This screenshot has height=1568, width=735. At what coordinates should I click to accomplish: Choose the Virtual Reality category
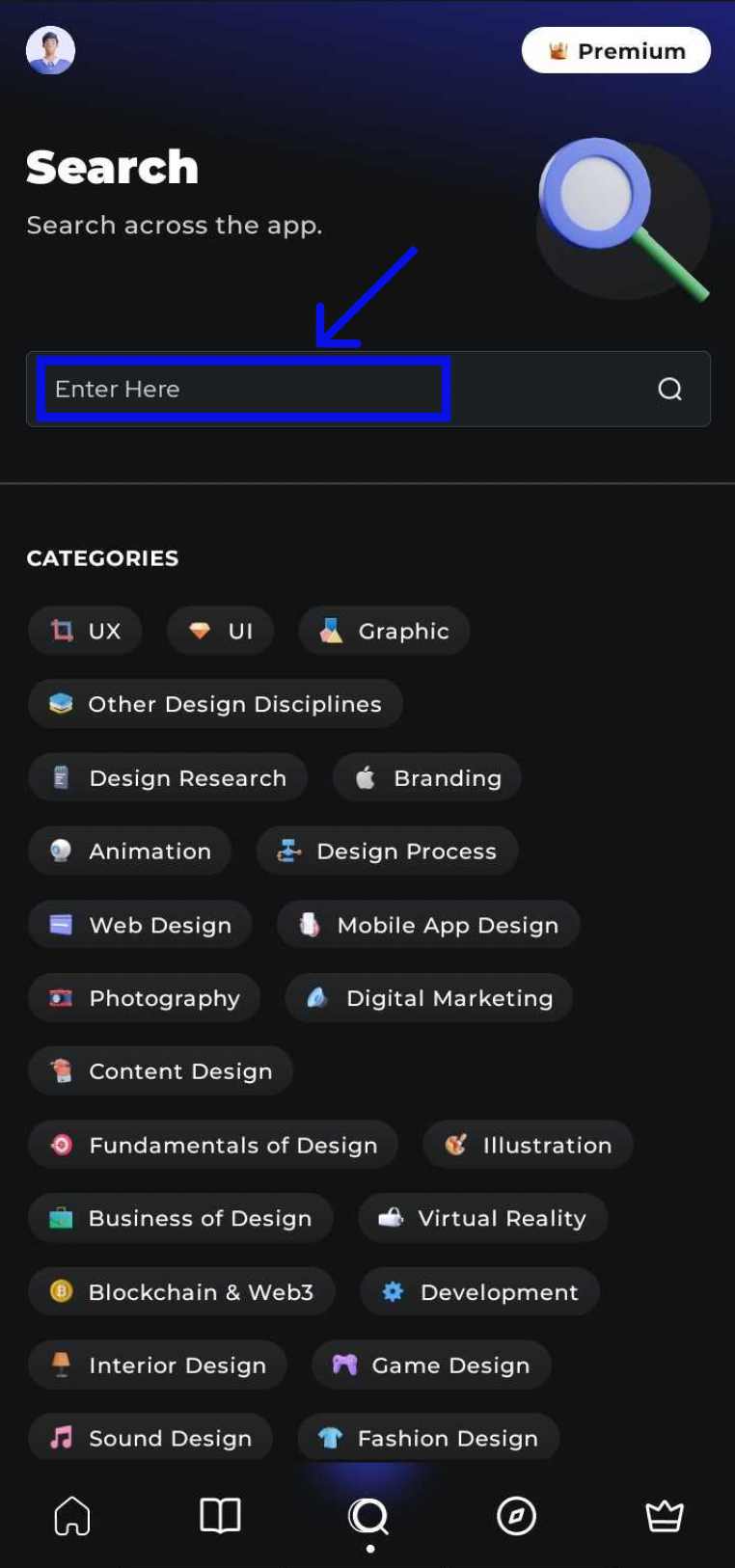point(482,1218)
